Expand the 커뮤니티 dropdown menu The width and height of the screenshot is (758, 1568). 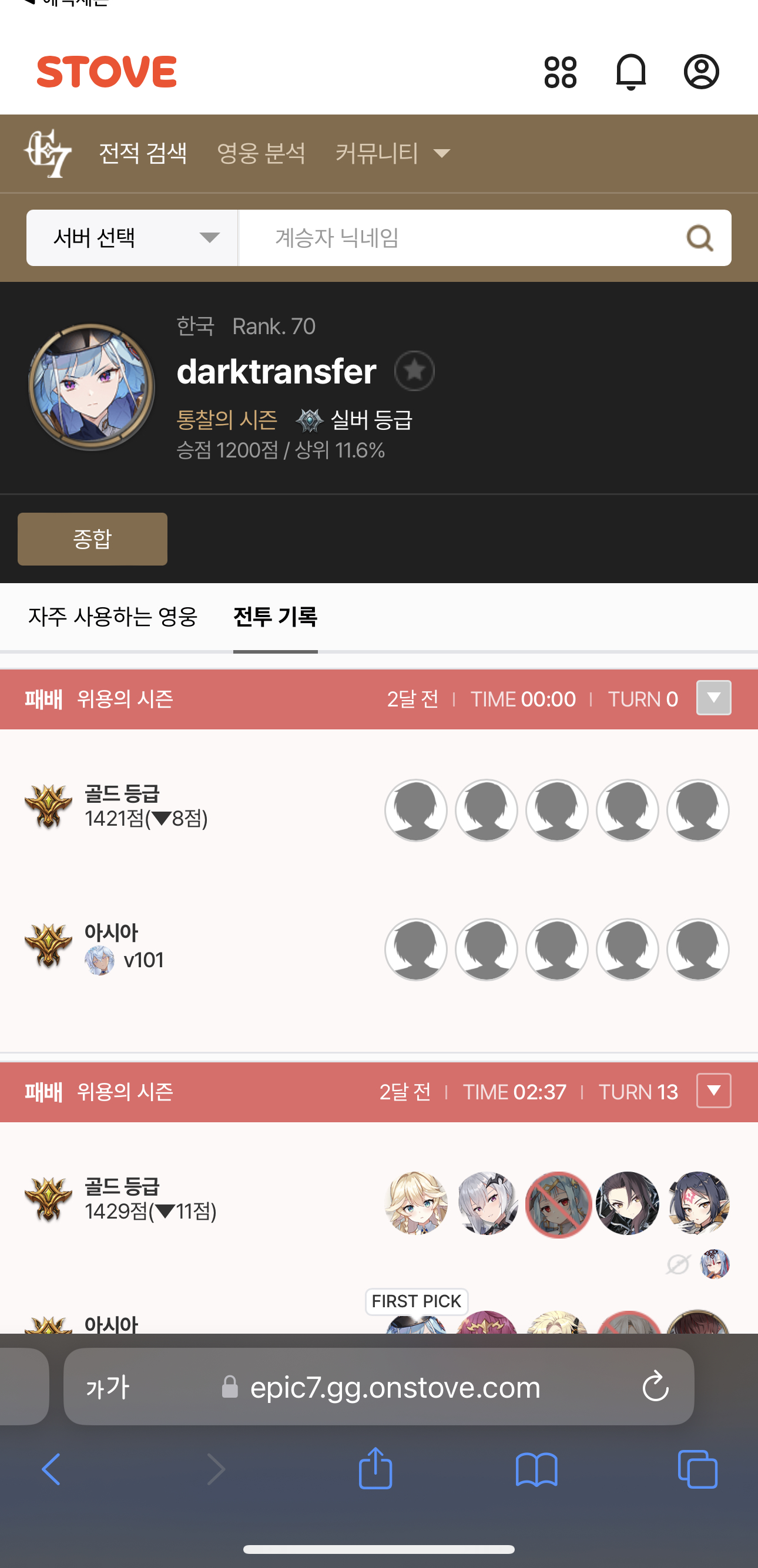(393, 153)
